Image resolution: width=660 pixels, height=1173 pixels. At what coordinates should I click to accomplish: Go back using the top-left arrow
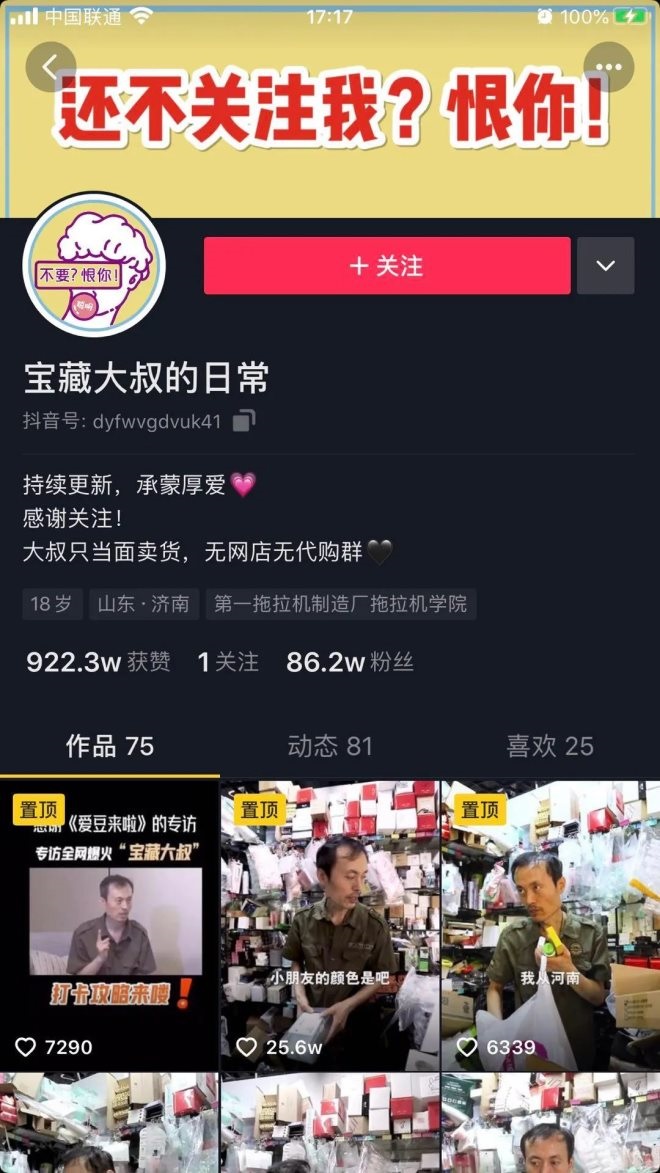click(50, 67)
